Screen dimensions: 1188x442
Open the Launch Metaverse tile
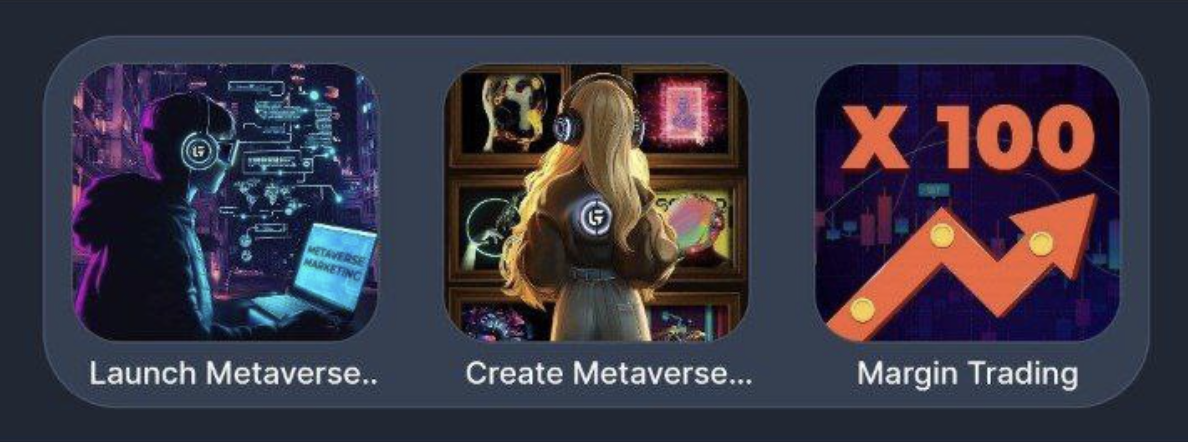pyautogui.click(x=225, y=203)
